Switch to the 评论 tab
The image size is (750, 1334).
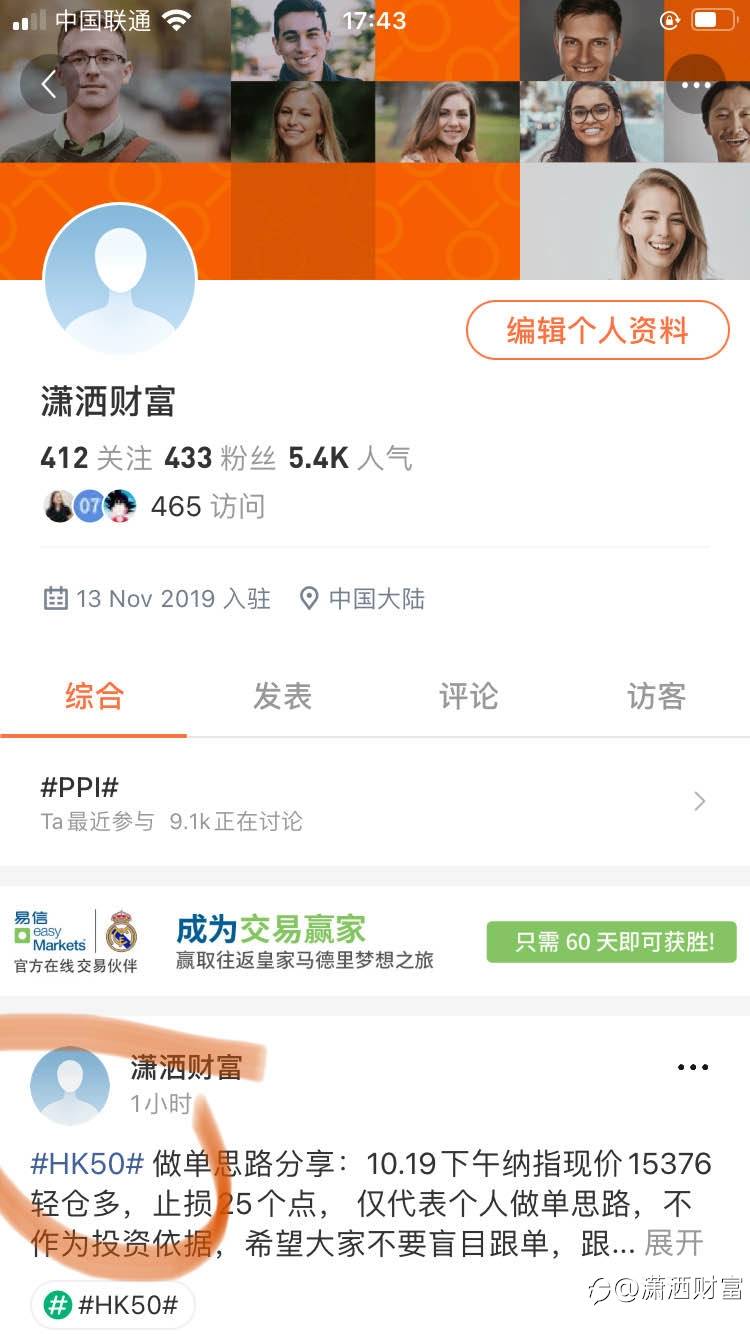469,696
